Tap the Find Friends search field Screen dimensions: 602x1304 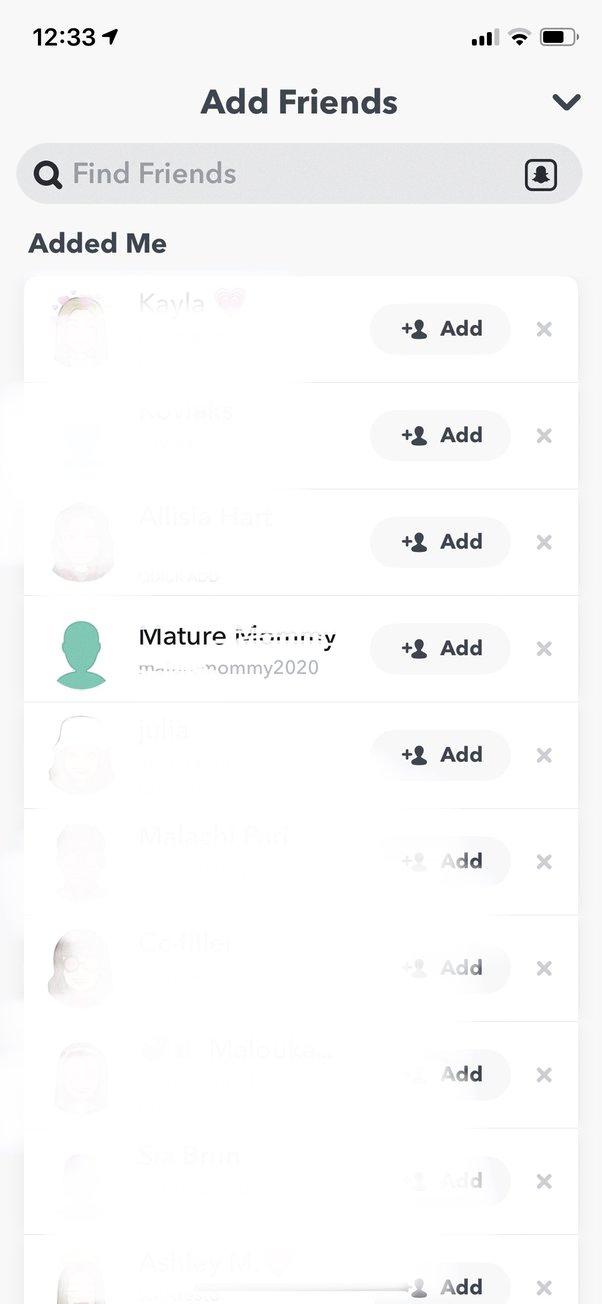pyautogui.click(x=280, y=174)
